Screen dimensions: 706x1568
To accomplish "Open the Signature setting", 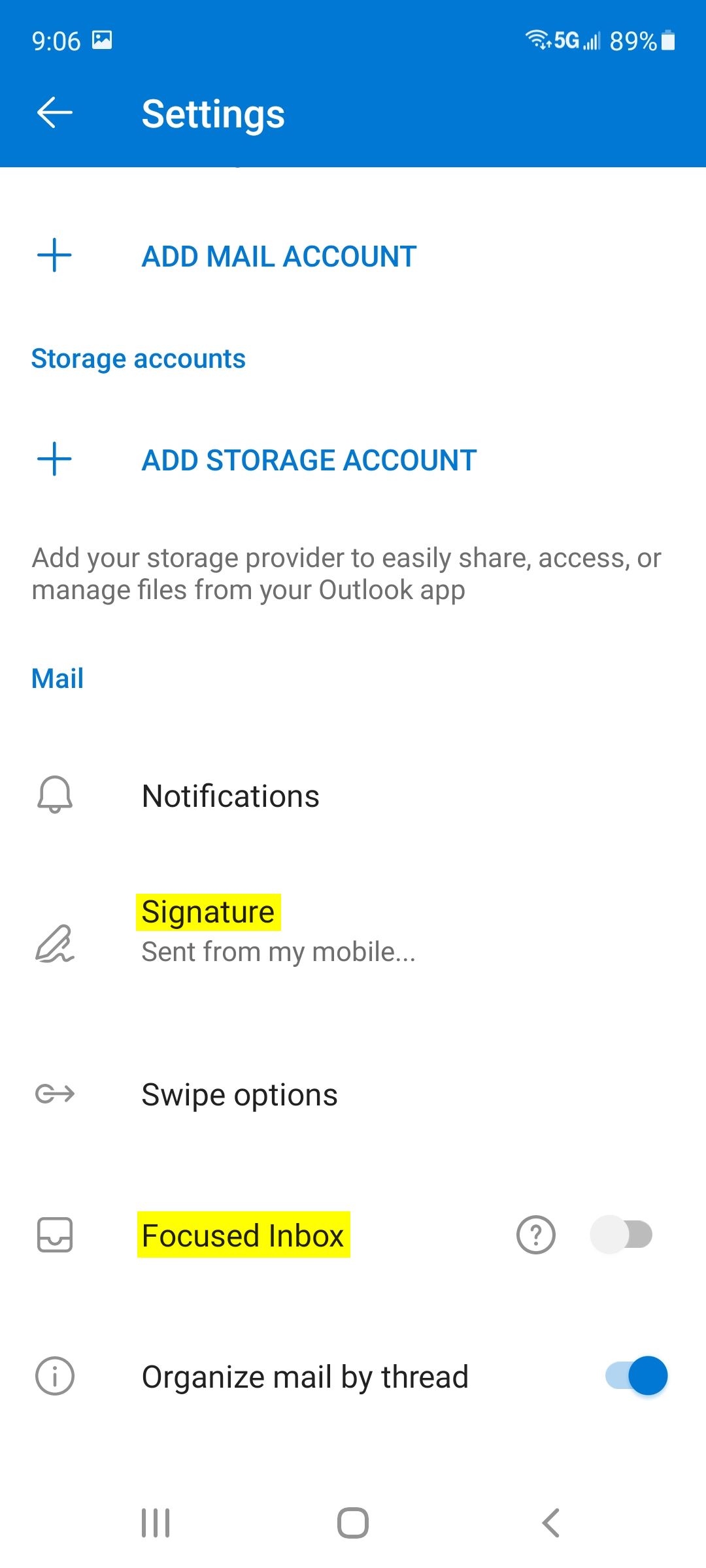I will coord(353,932).
